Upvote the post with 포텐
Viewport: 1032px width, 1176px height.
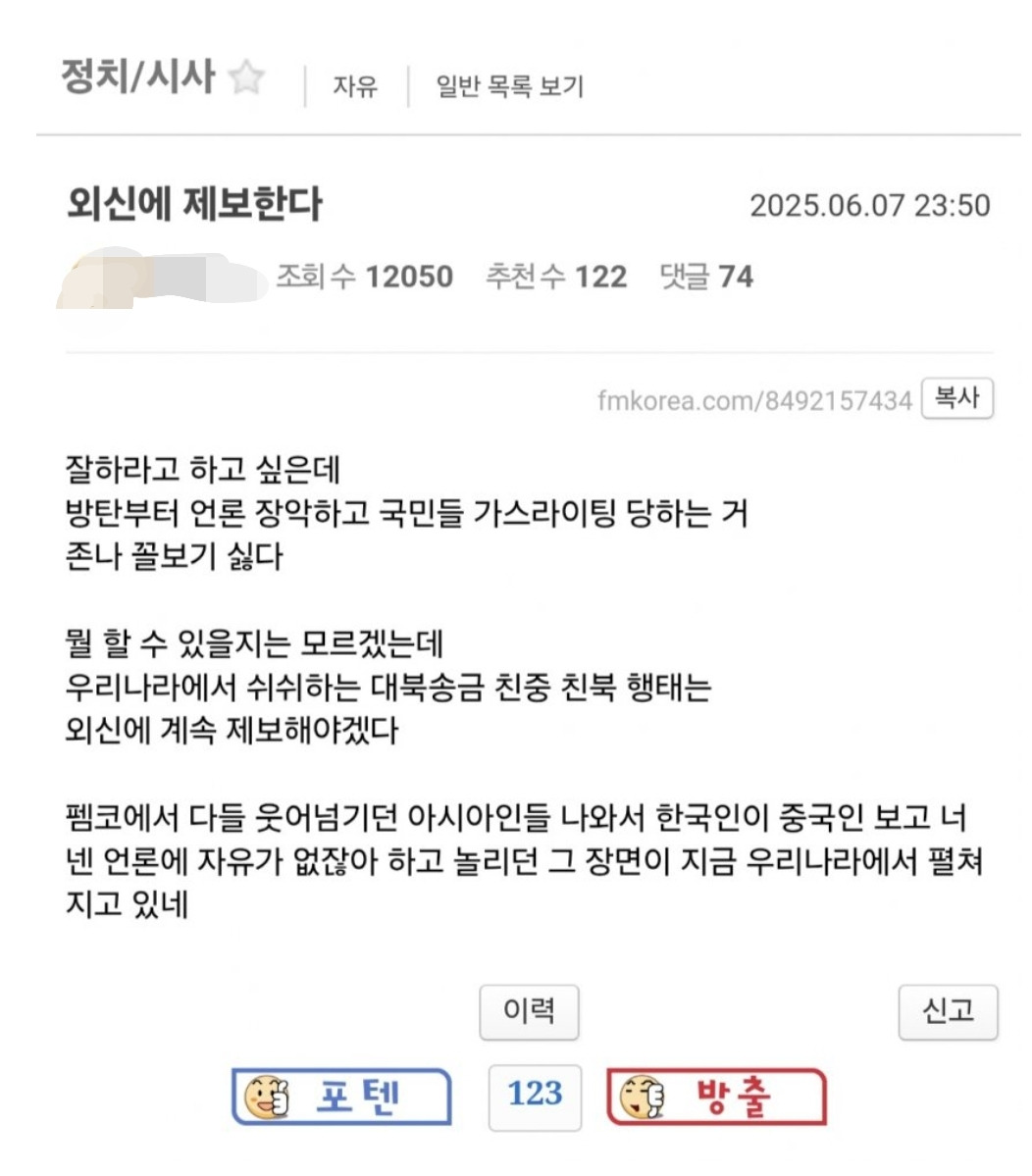click(341, 1096)
